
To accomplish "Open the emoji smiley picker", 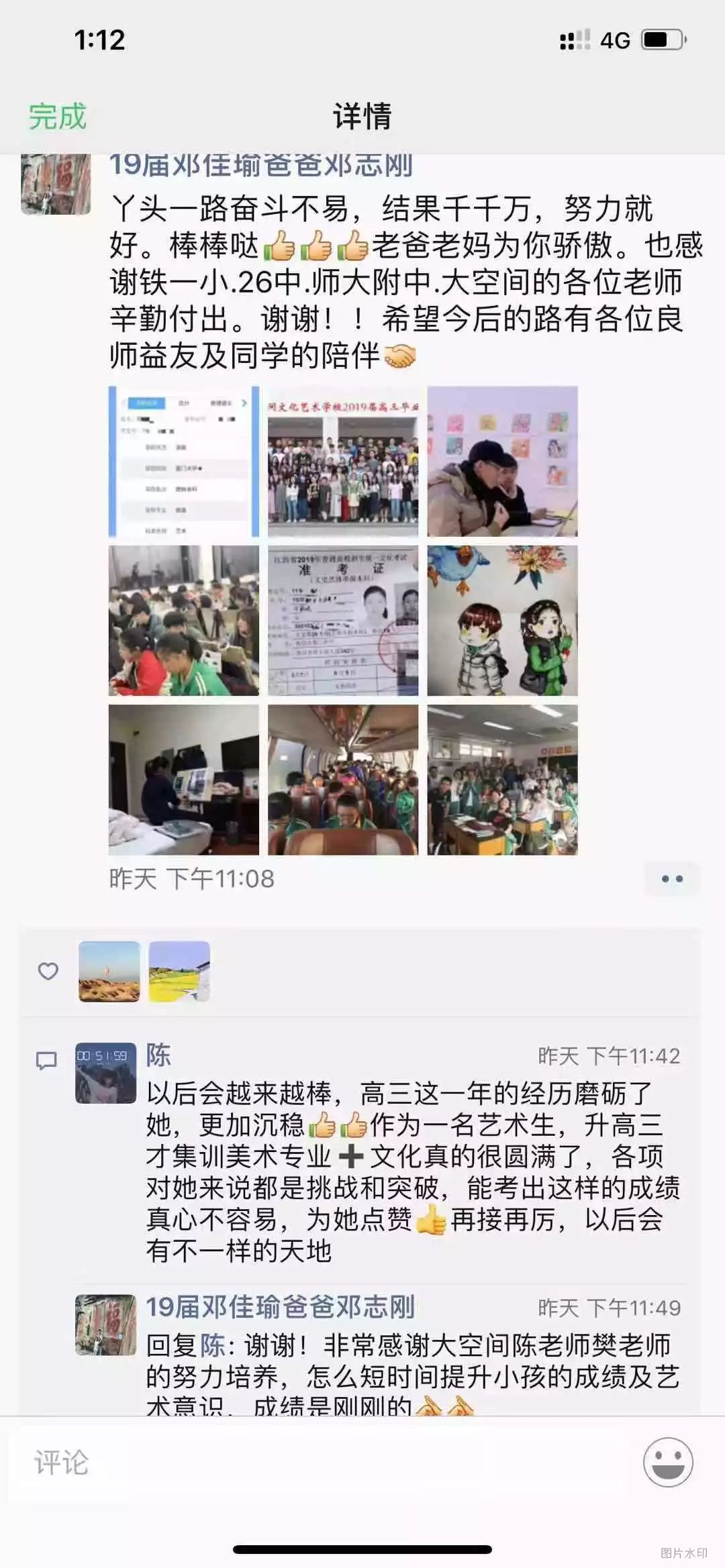I will click(x=667, y=1462).
